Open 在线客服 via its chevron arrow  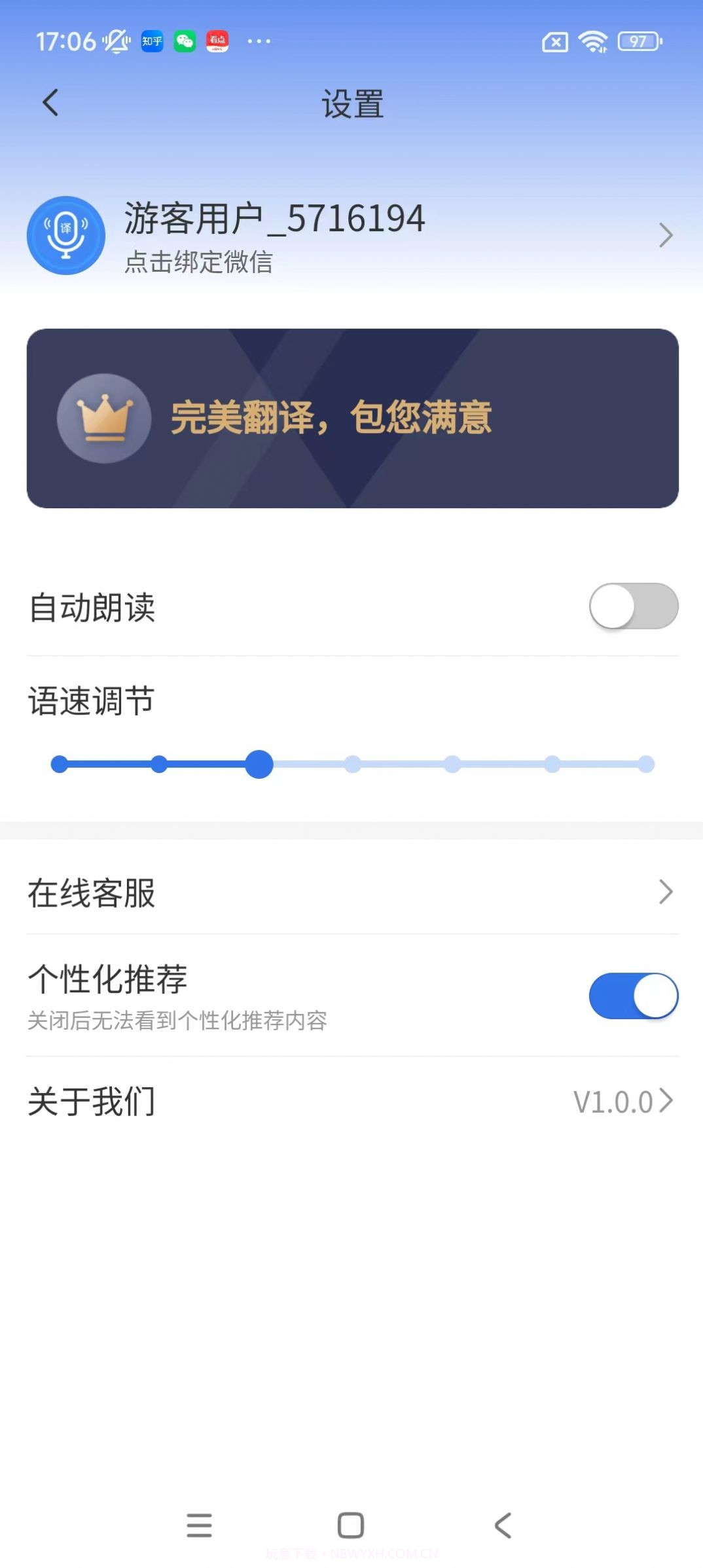(x=666, y=891)
